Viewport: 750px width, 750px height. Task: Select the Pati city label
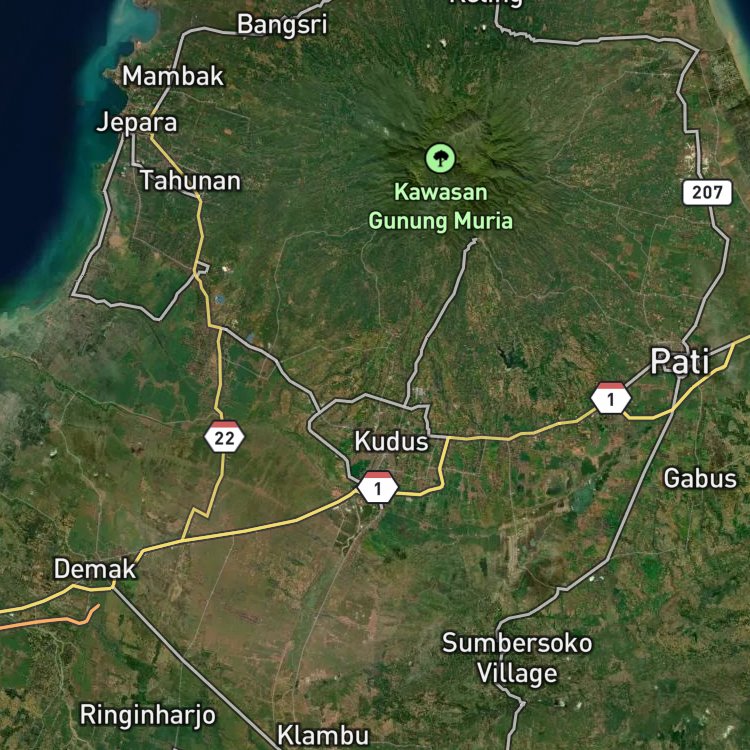point(679,361)
